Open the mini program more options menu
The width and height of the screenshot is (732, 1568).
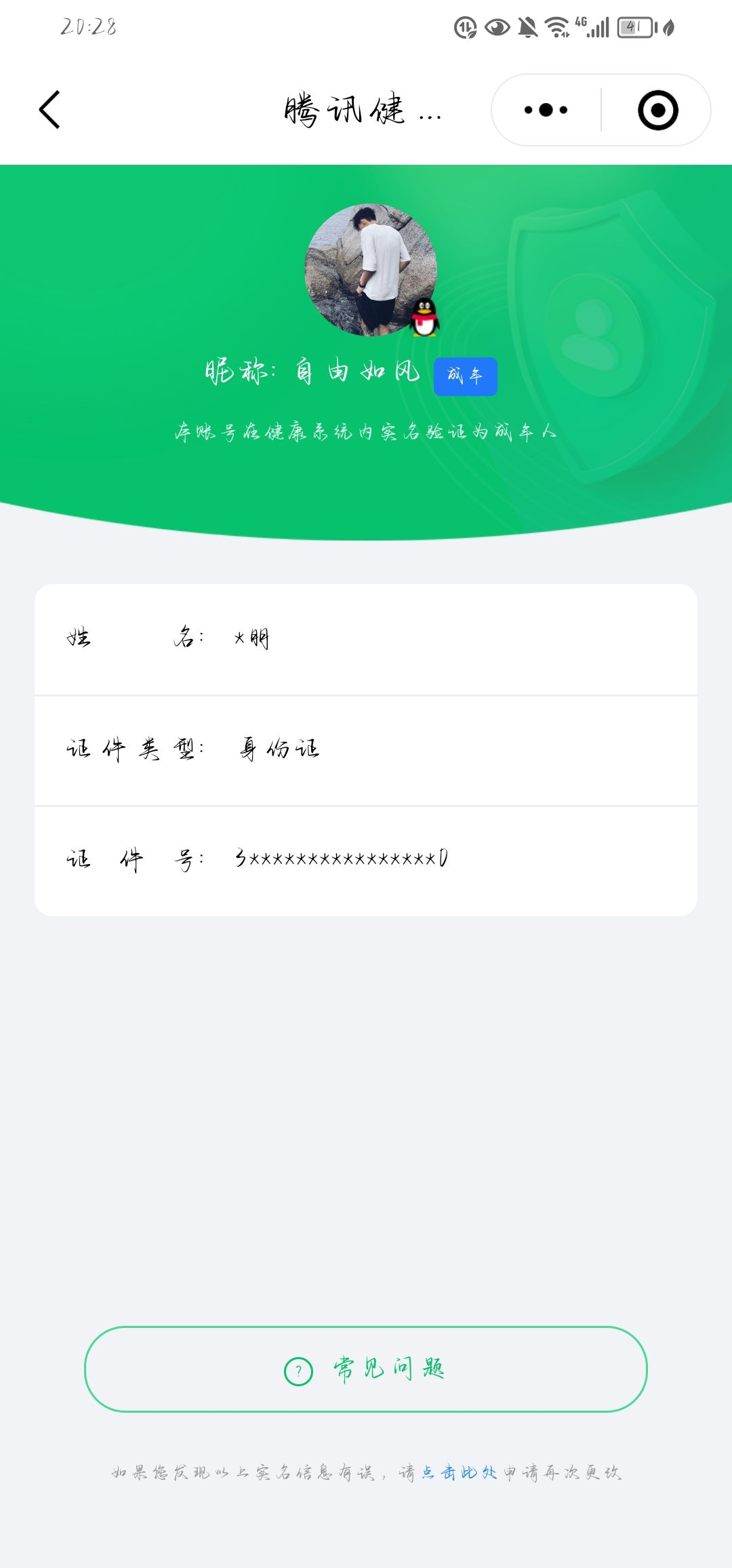coord(546,110)
